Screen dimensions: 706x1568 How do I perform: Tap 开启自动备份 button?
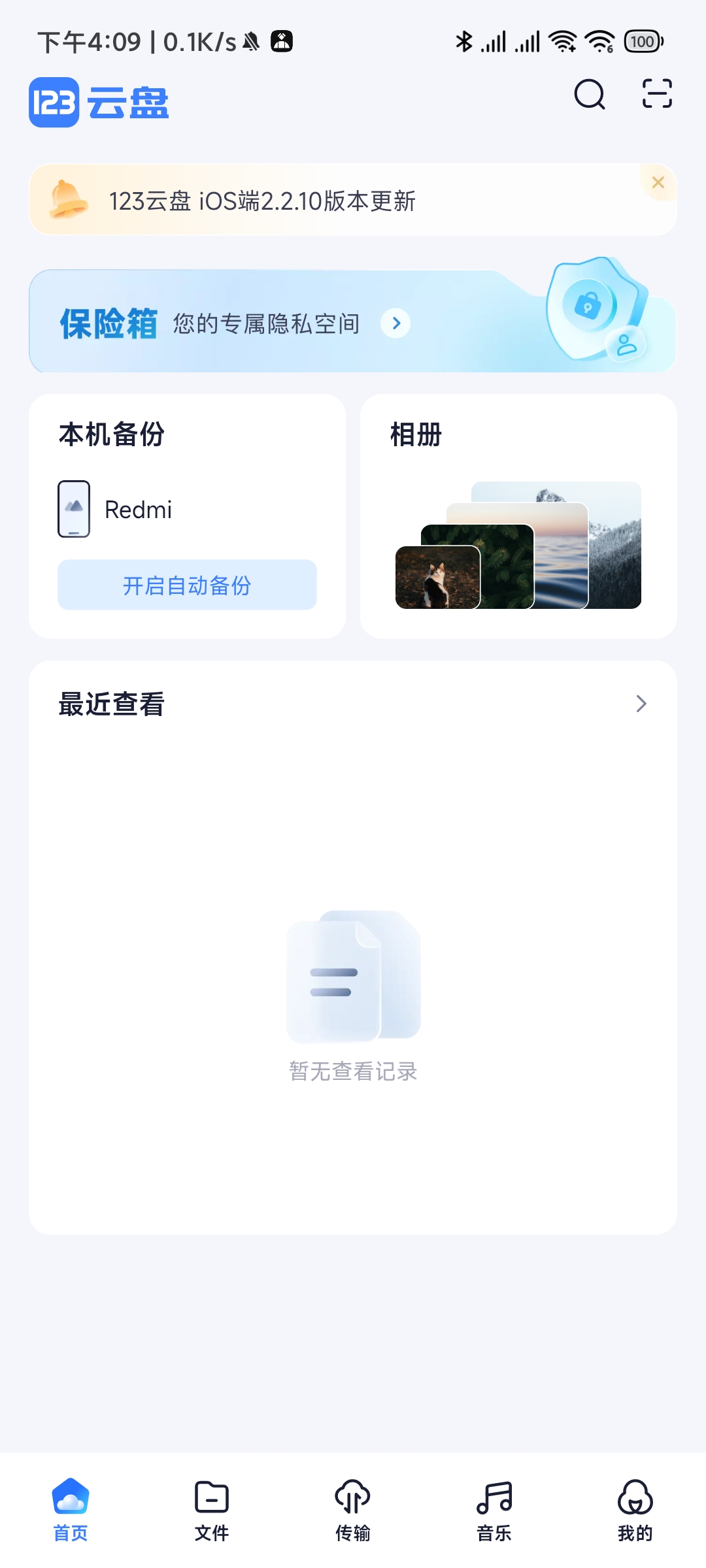point(187,585)
